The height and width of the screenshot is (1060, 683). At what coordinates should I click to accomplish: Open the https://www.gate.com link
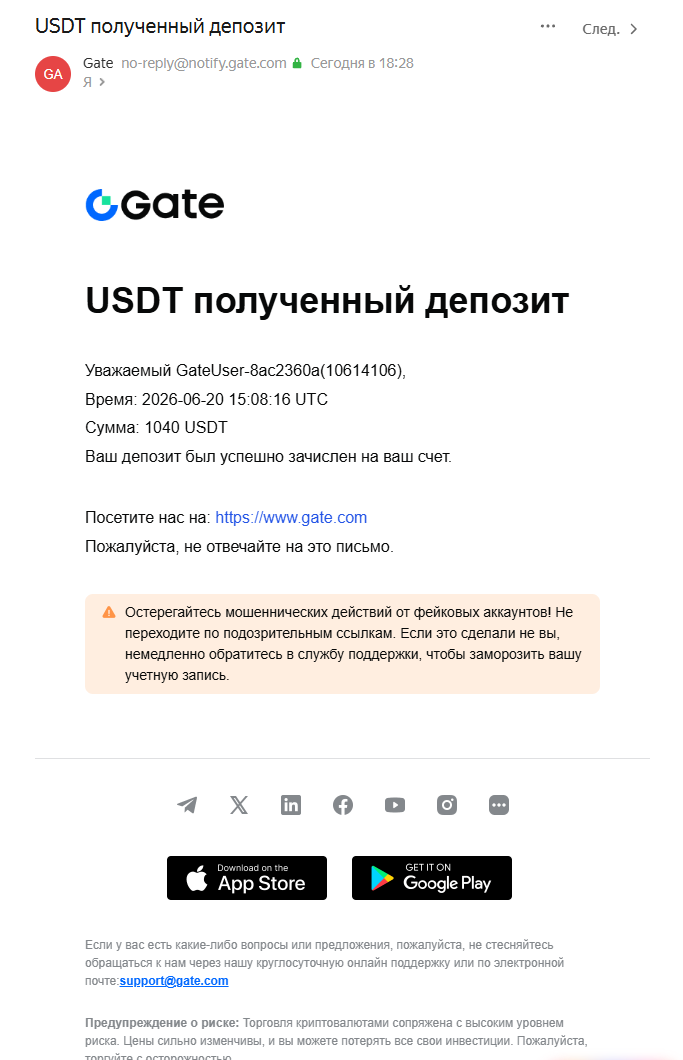pyautogui.click(x=291, y=517)
